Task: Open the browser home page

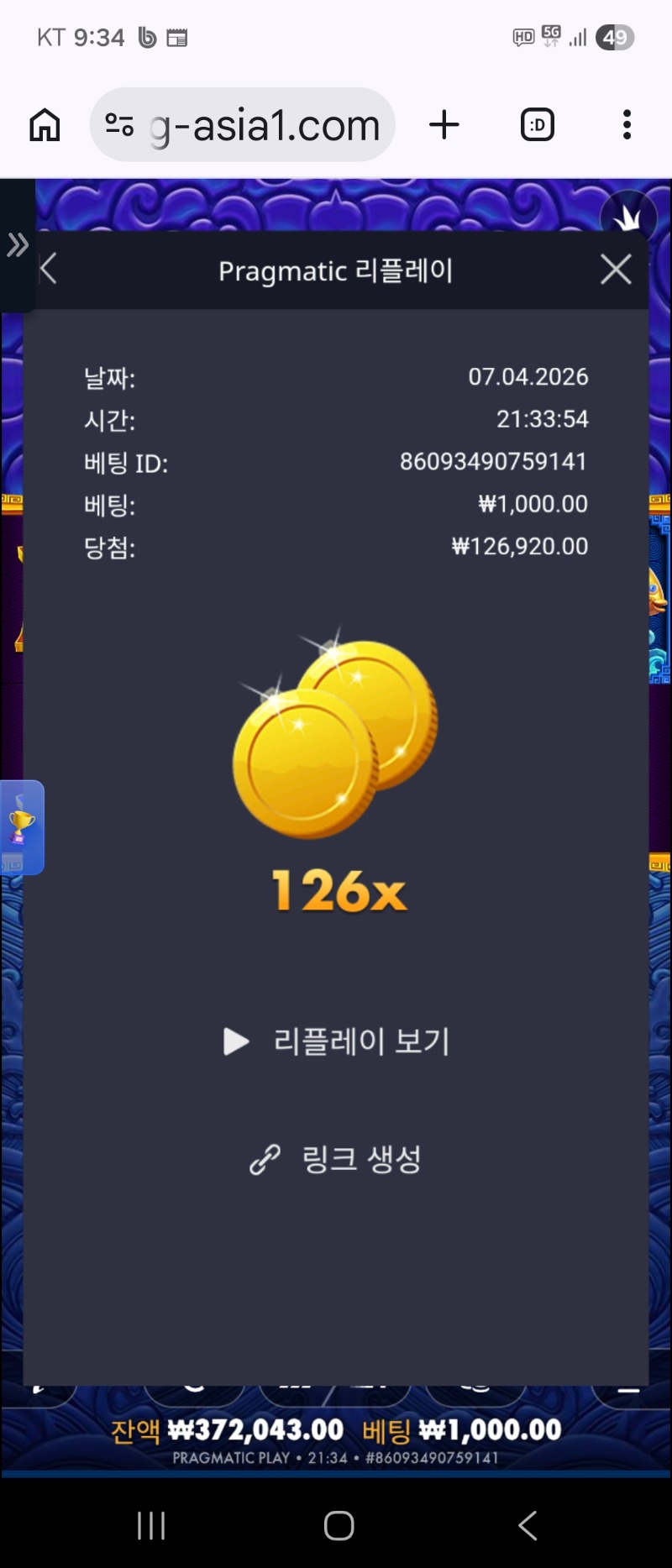Action: 45,125
